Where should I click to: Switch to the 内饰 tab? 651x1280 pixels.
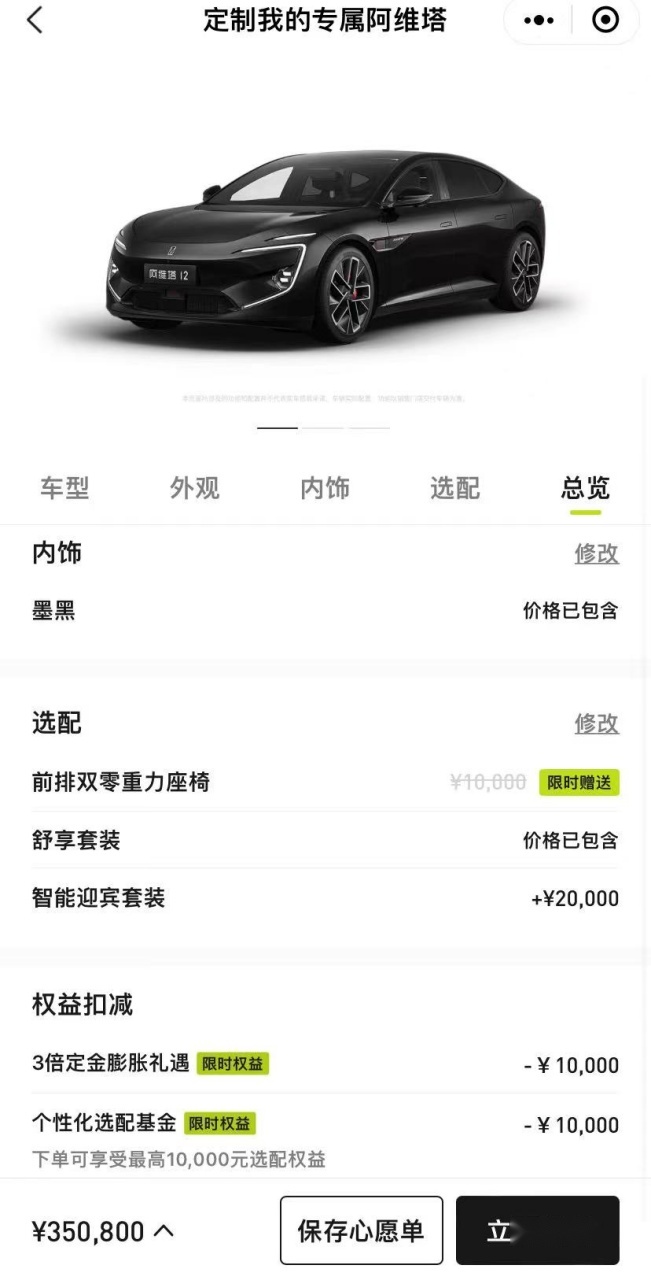pos(325,488)
